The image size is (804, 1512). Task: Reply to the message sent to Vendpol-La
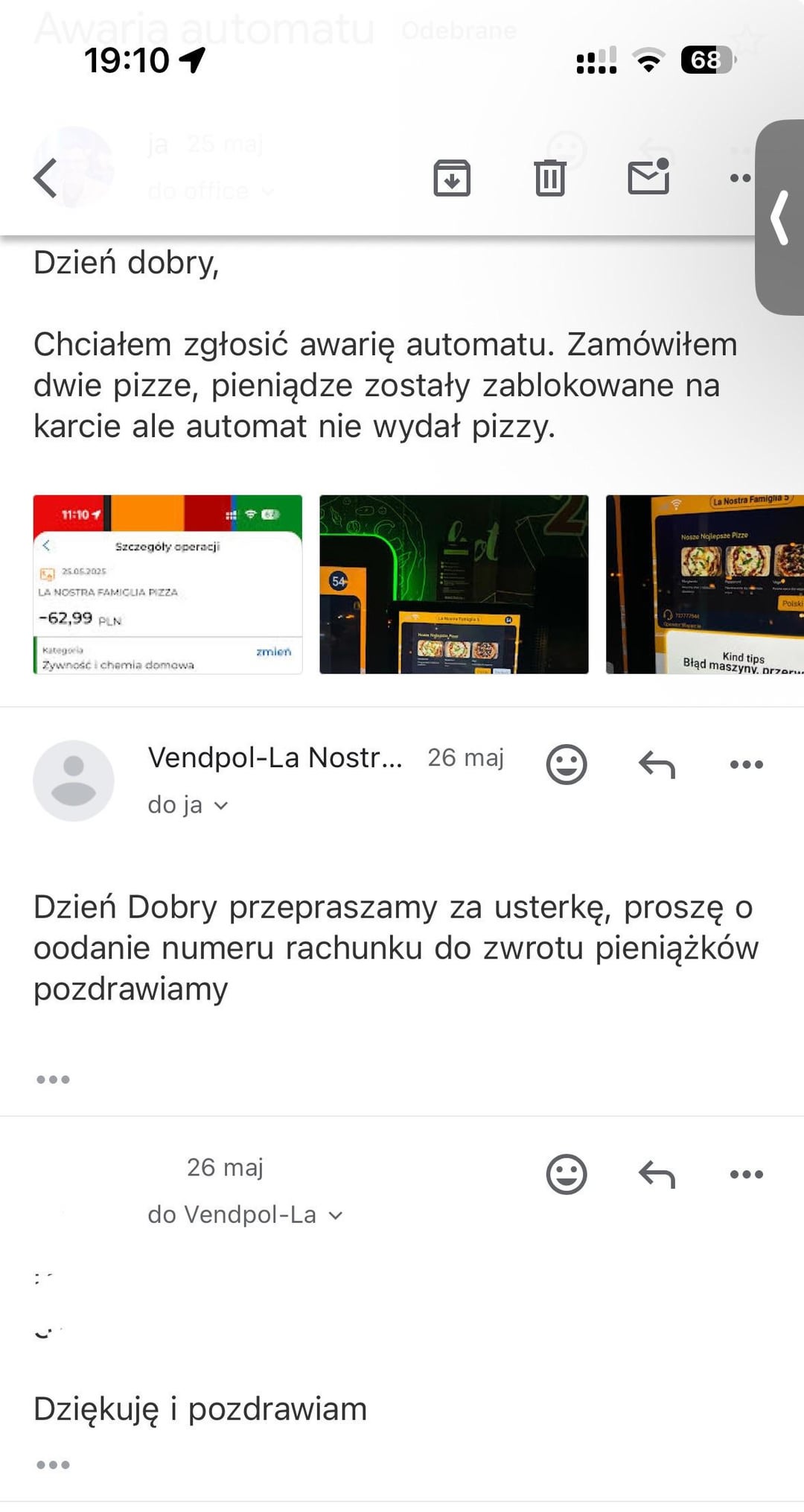click(x=657, y=1175)
